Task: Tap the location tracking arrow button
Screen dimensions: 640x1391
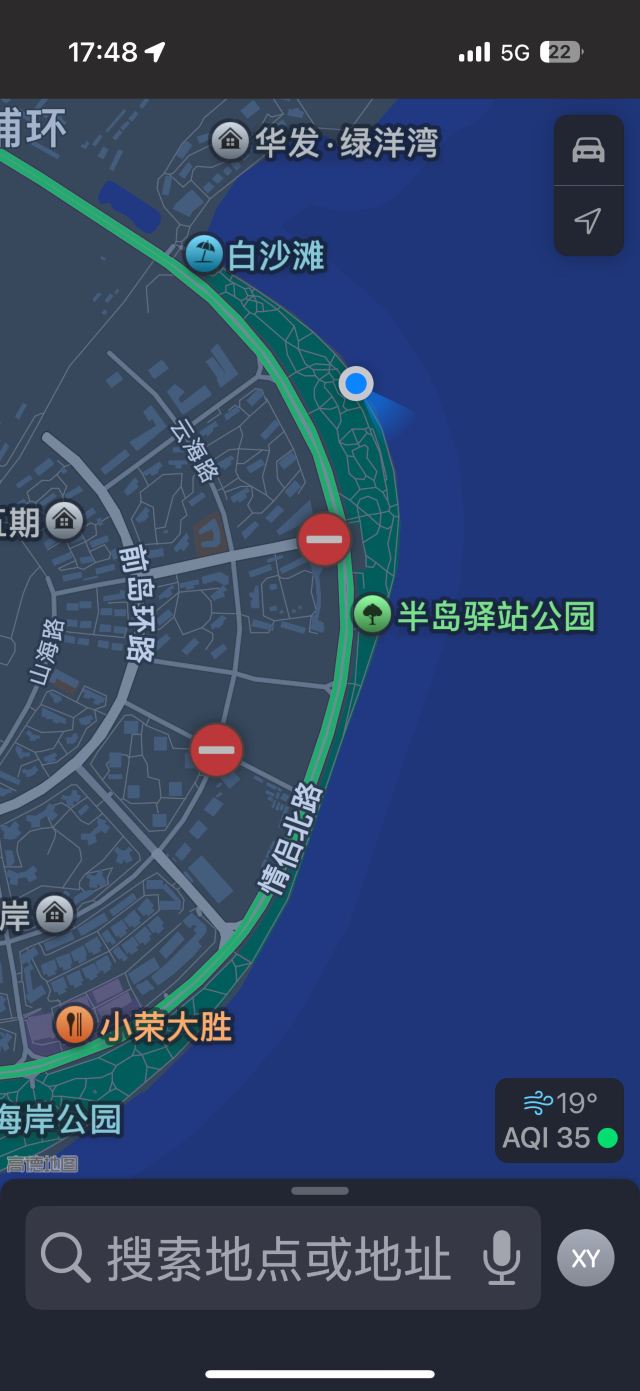Action: coord(588,221)
